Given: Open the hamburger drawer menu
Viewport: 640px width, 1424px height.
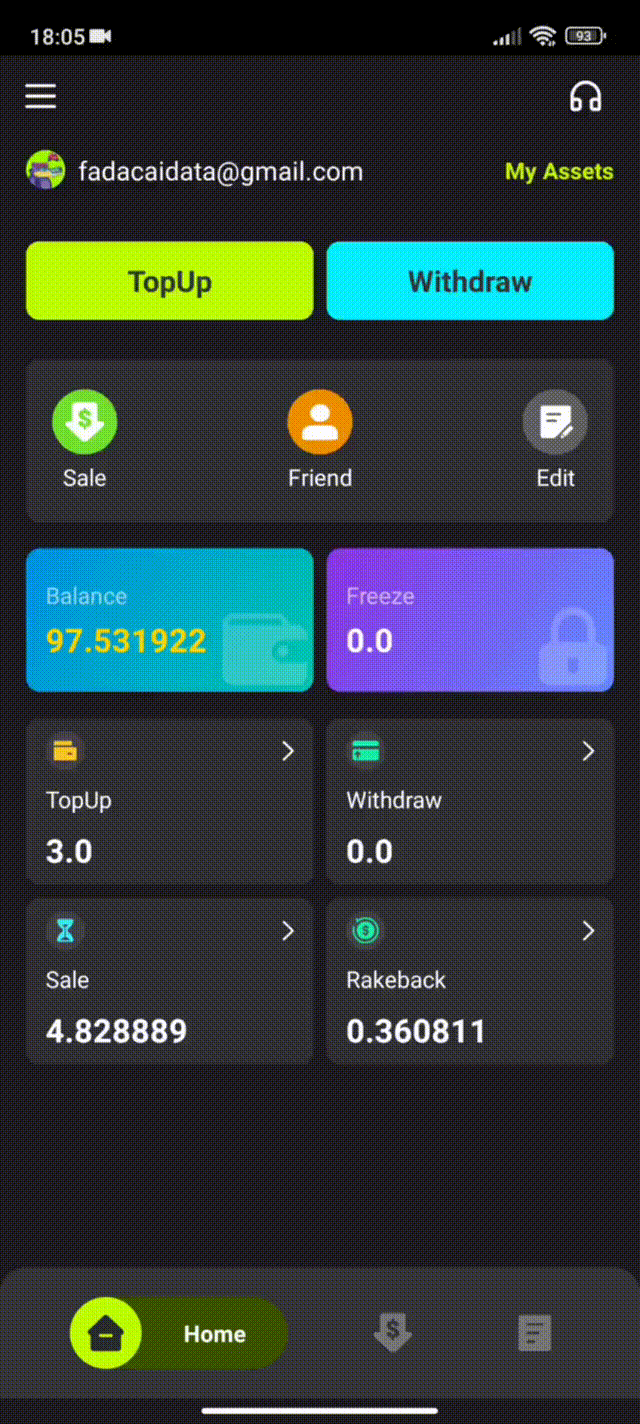Looking at the screenshot, I should 41,96.
